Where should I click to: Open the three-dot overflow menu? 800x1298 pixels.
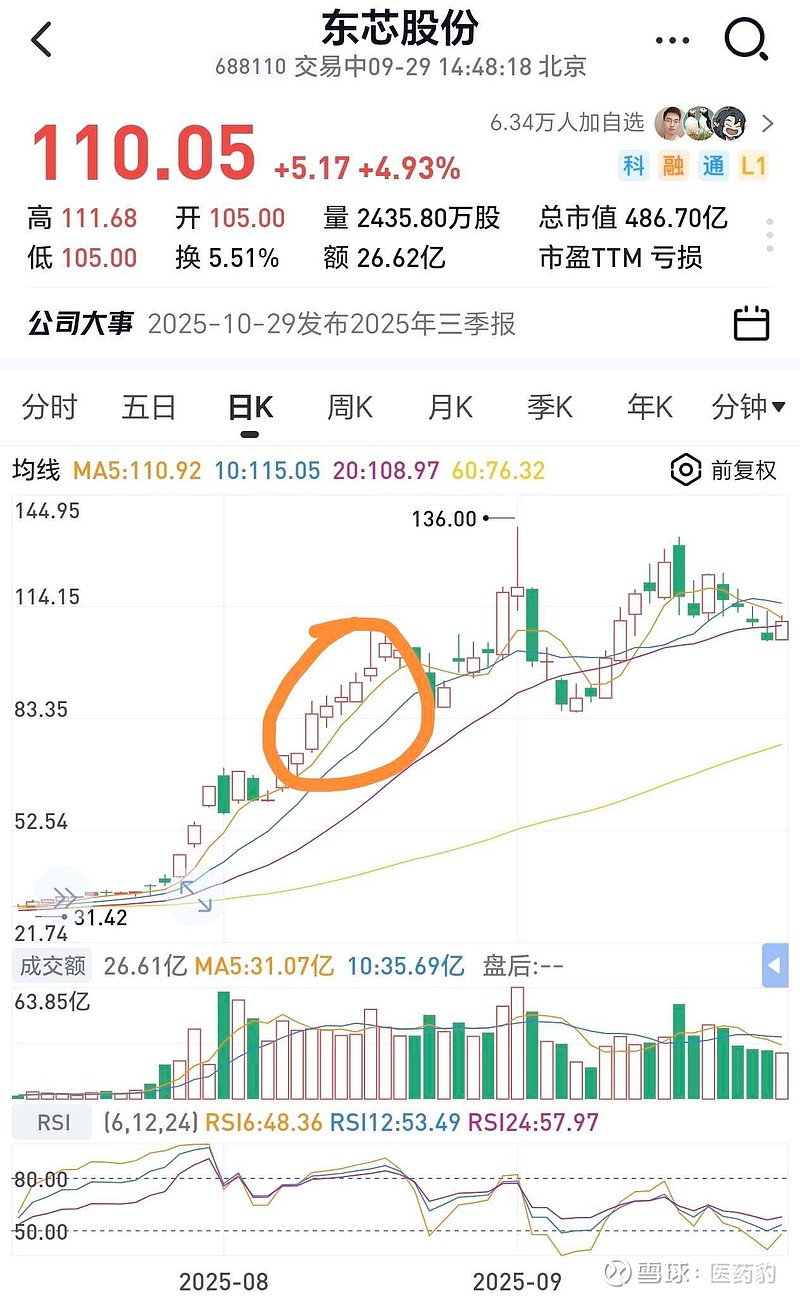pyautogui.click(x=672, y=41)
